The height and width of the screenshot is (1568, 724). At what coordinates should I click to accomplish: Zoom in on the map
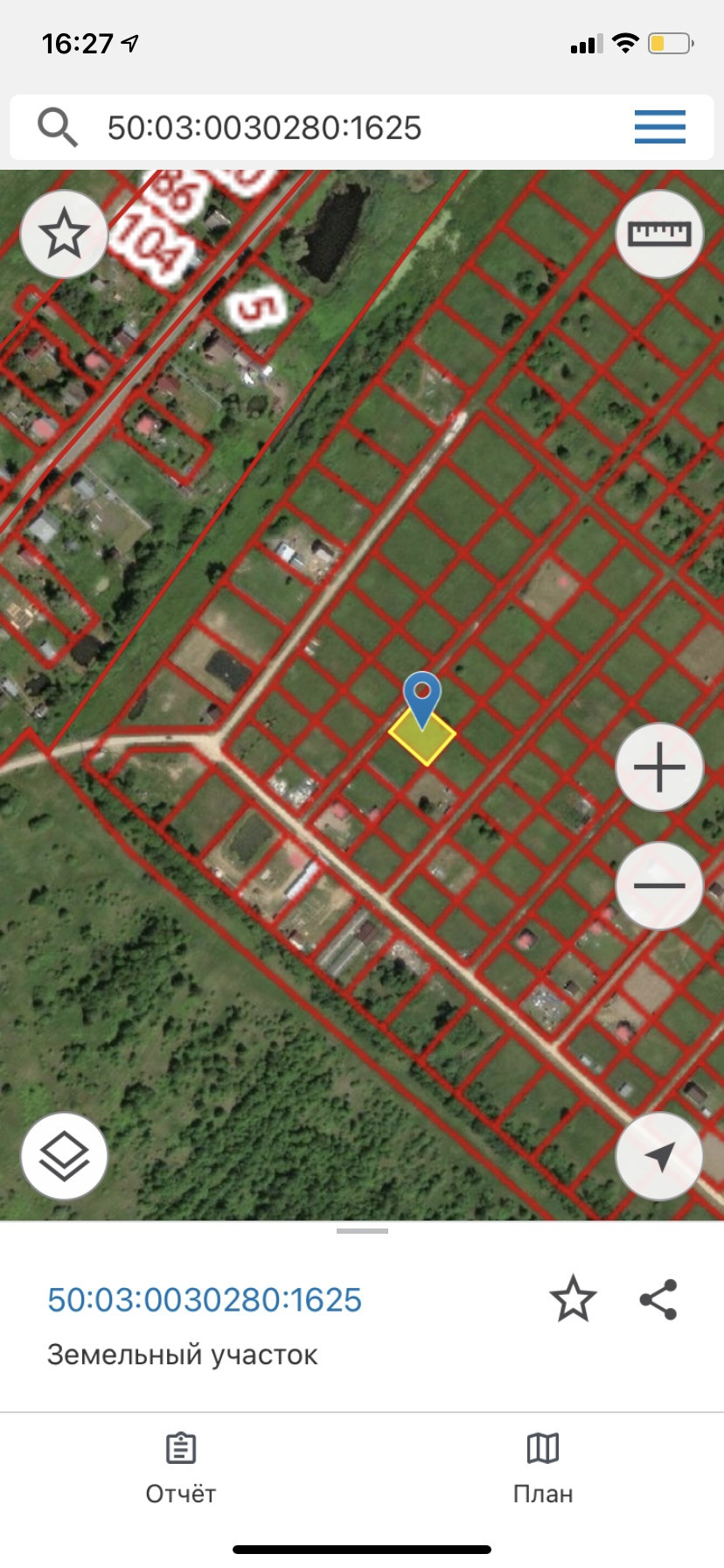pyautogui.click(x=659, y=767)
